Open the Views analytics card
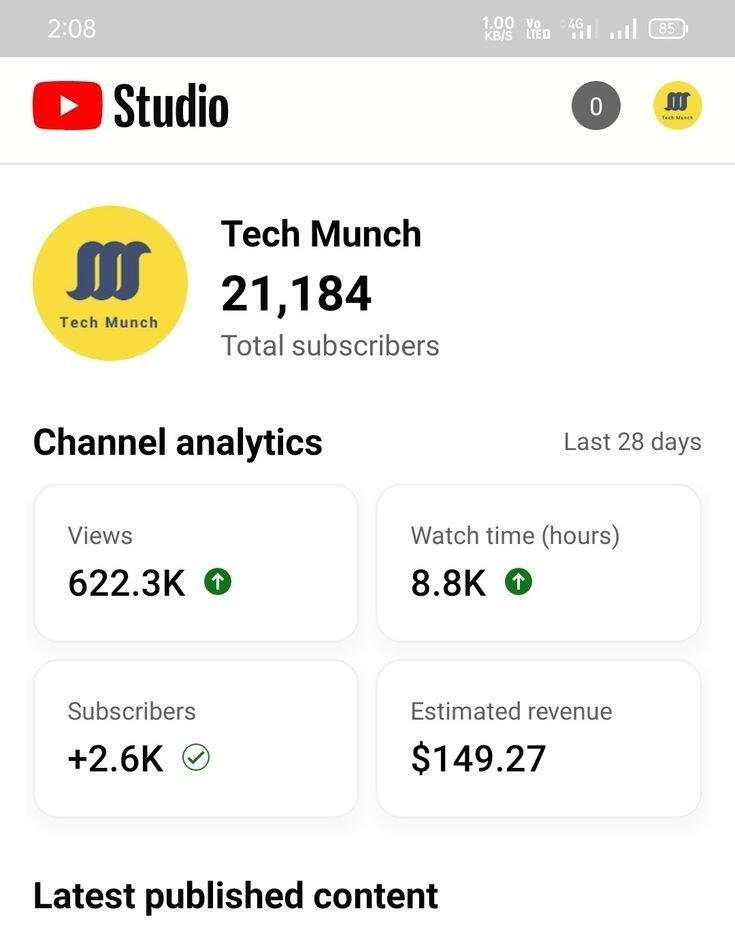 (196, 563)
